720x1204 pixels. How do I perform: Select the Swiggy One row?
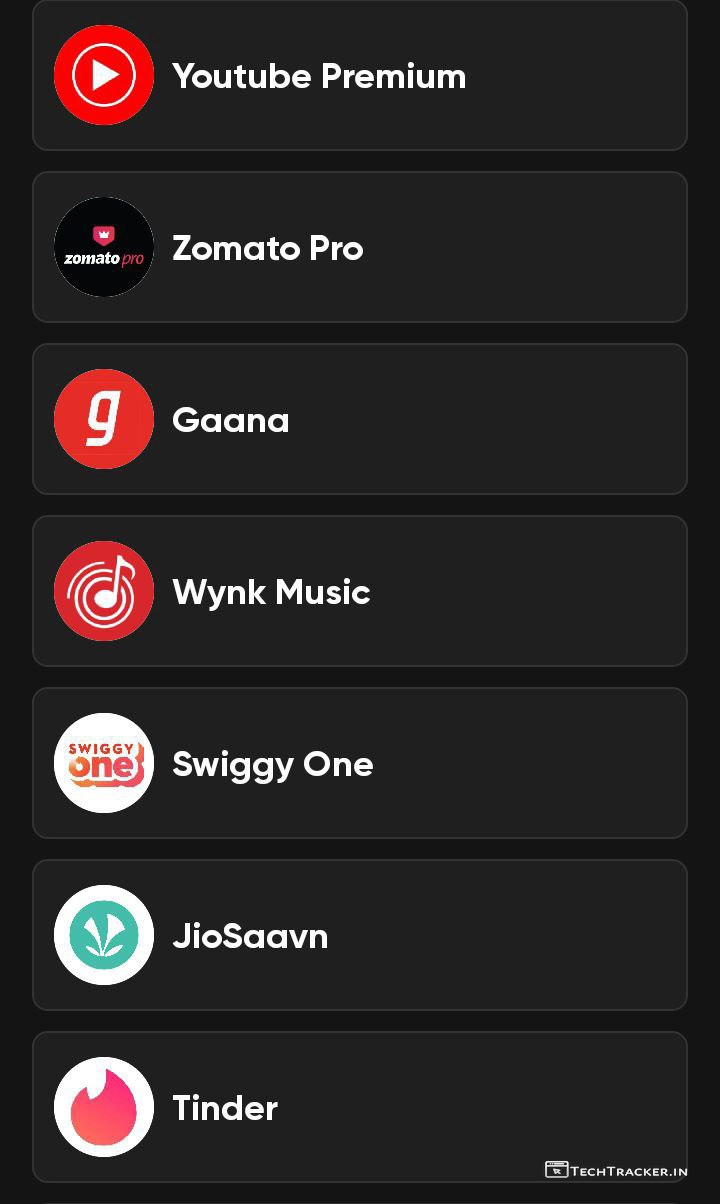pyautogui.click(x=360, y=764)
